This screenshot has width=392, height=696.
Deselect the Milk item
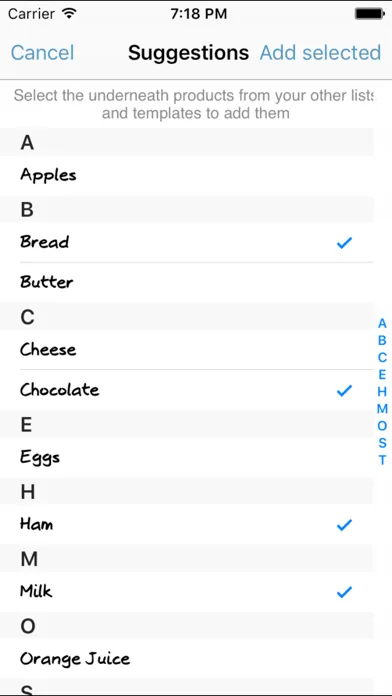tap(186, 592)
